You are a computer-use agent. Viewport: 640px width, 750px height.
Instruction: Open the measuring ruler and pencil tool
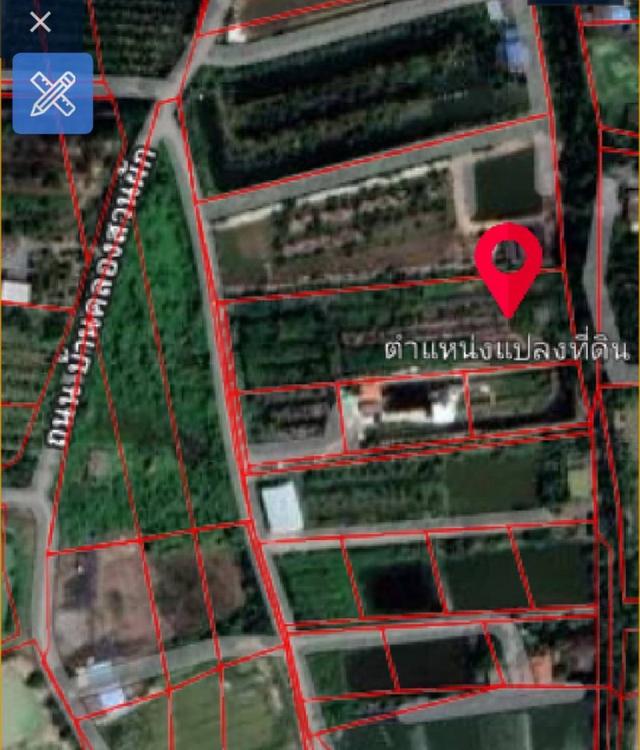[53, 93]
